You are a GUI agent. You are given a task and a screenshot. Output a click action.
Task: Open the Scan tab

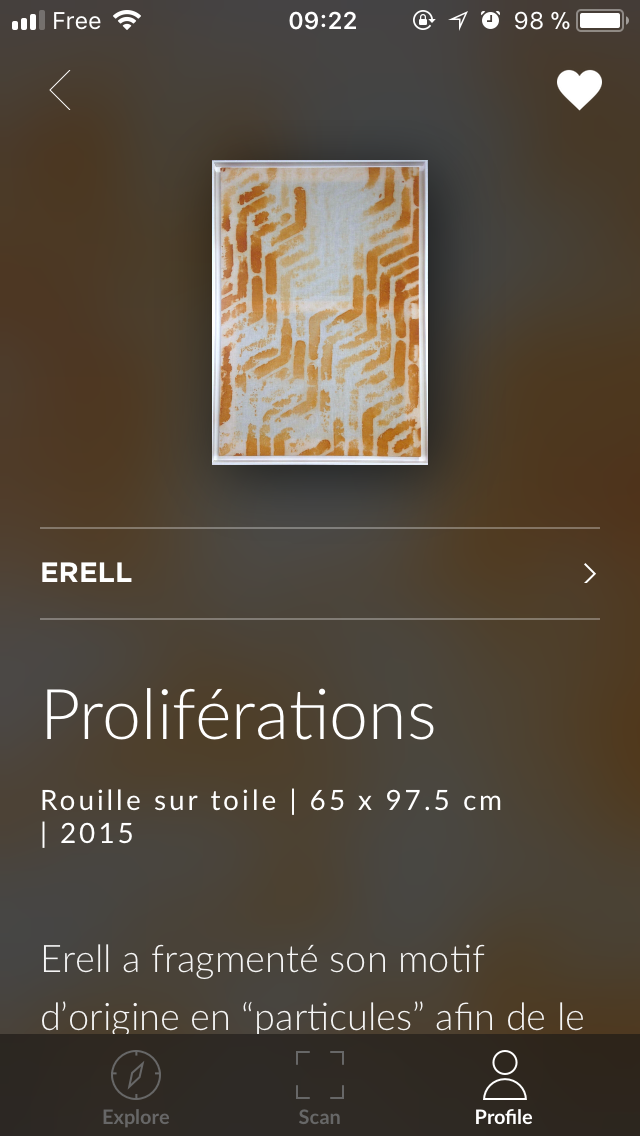(x=320, y=1087)
